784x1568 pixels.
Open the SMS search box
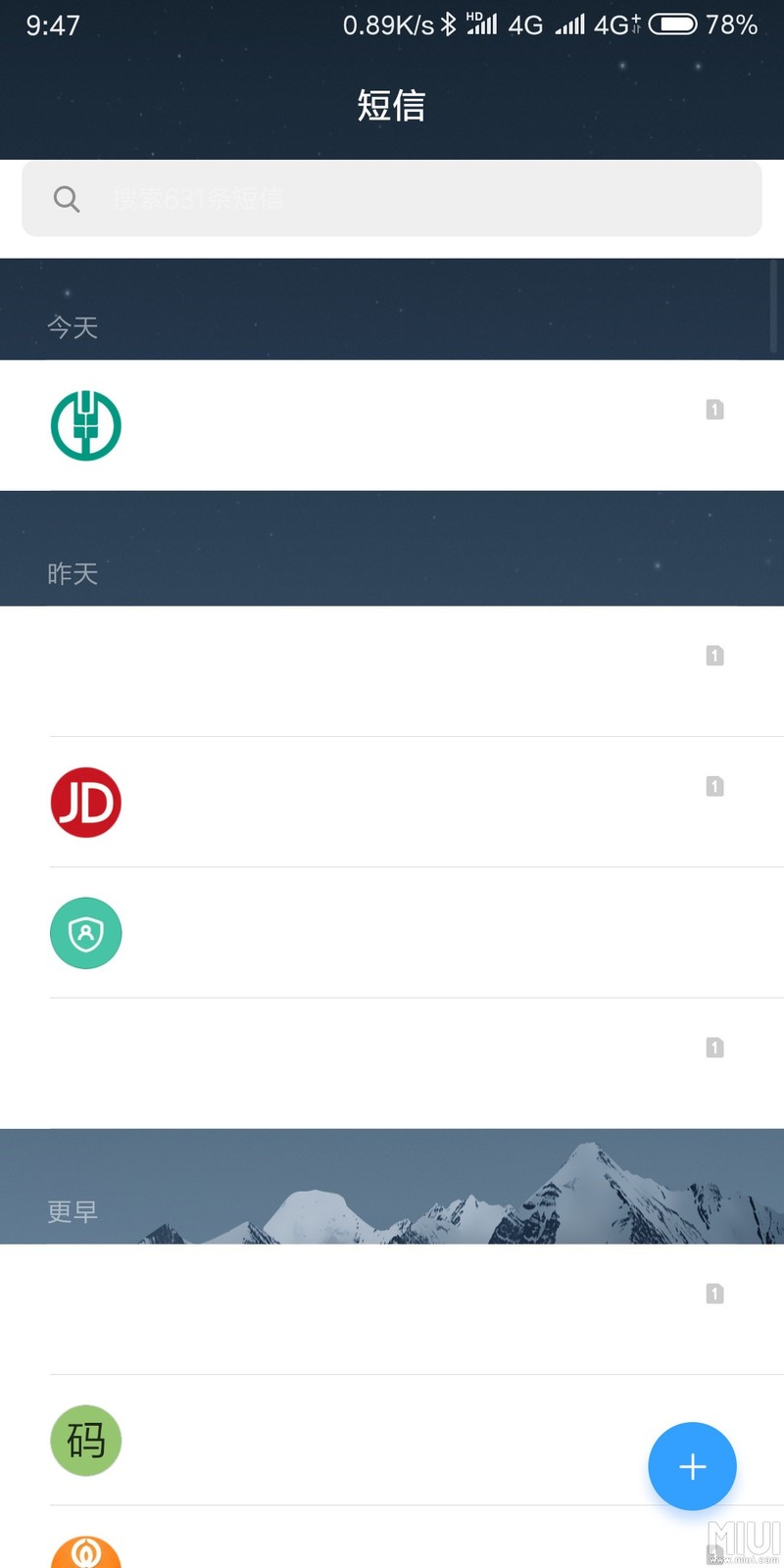392,199
